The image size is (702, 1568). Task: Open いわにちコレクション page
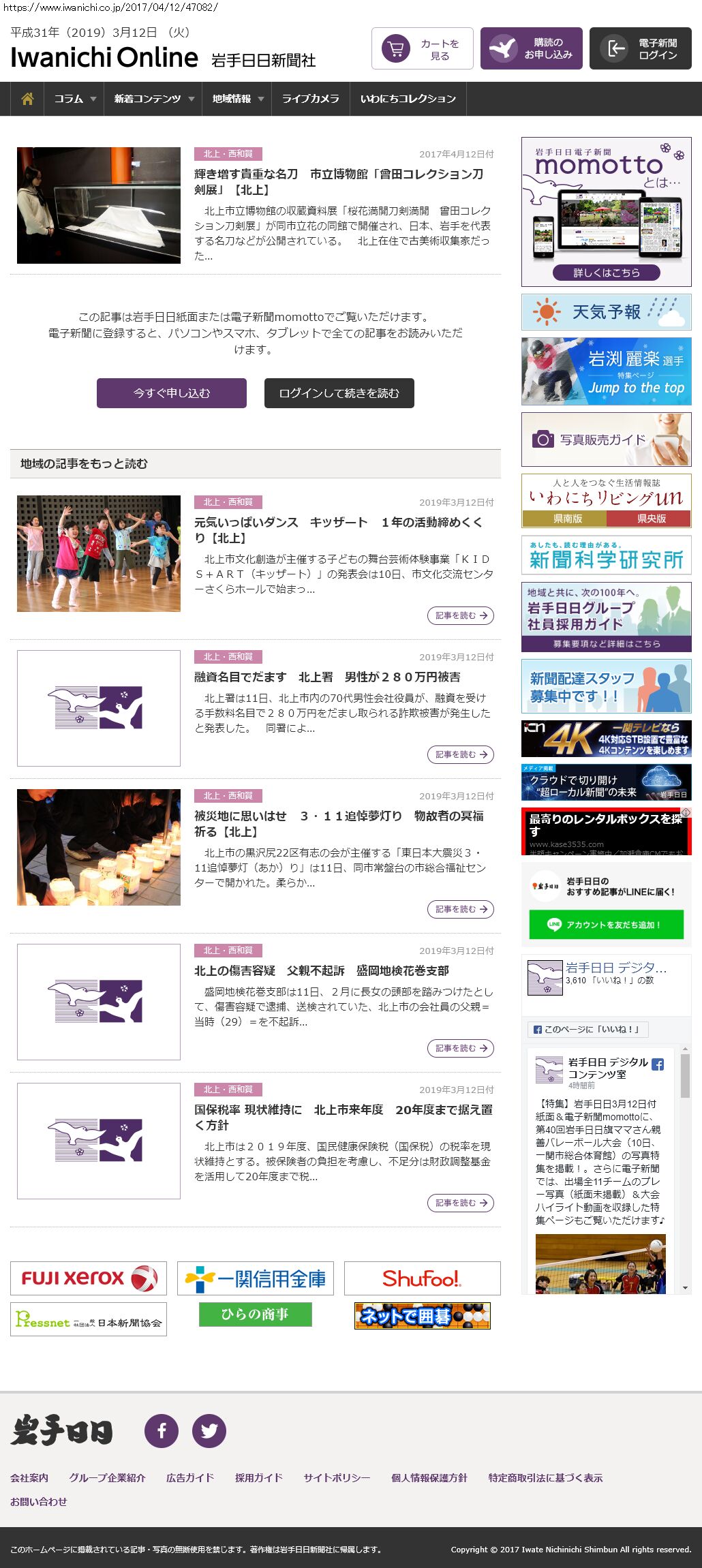pos(408,99)
